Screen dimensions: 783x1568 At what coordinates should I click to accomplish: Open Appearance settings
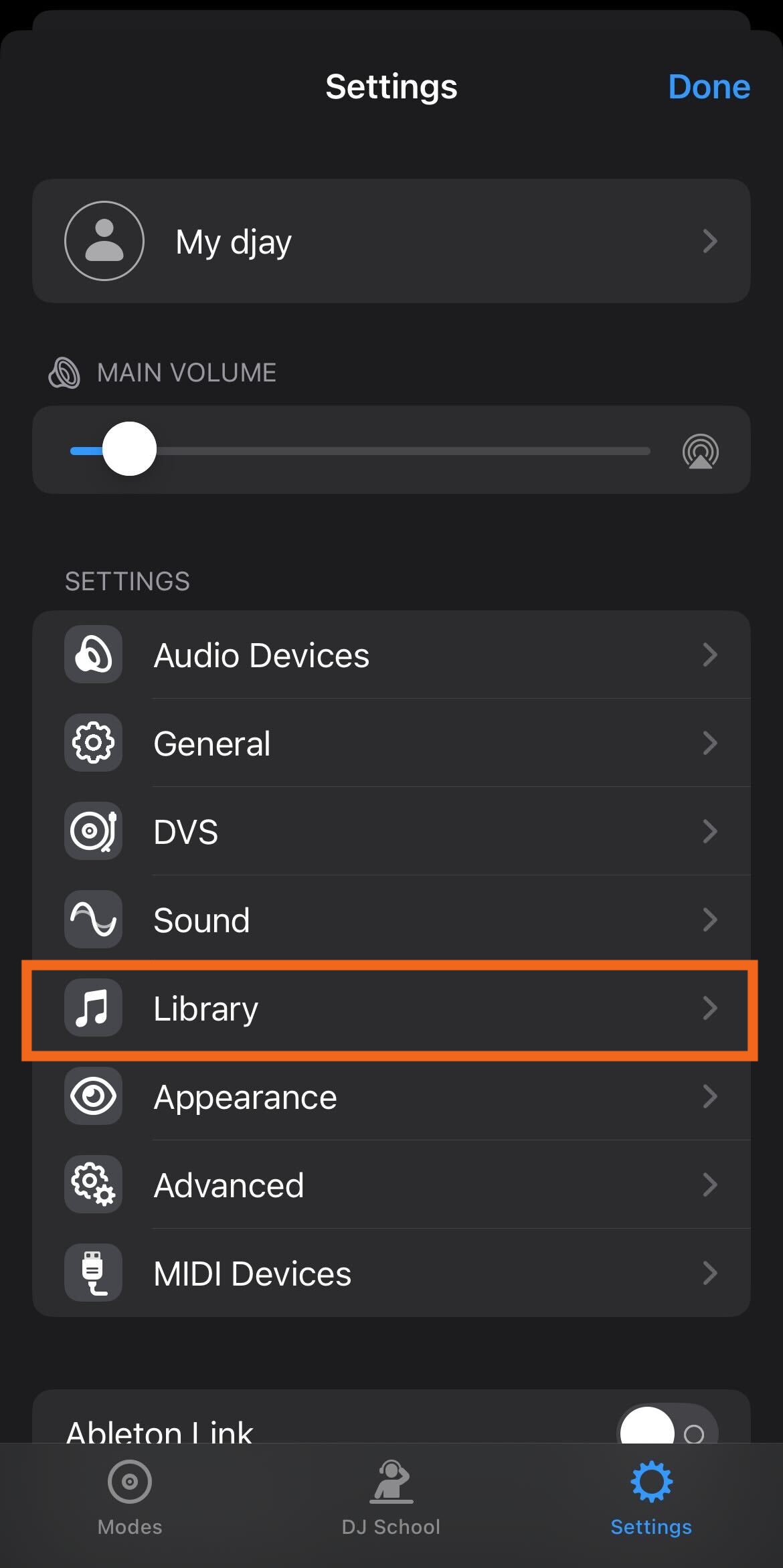(x=391, y=1097)
